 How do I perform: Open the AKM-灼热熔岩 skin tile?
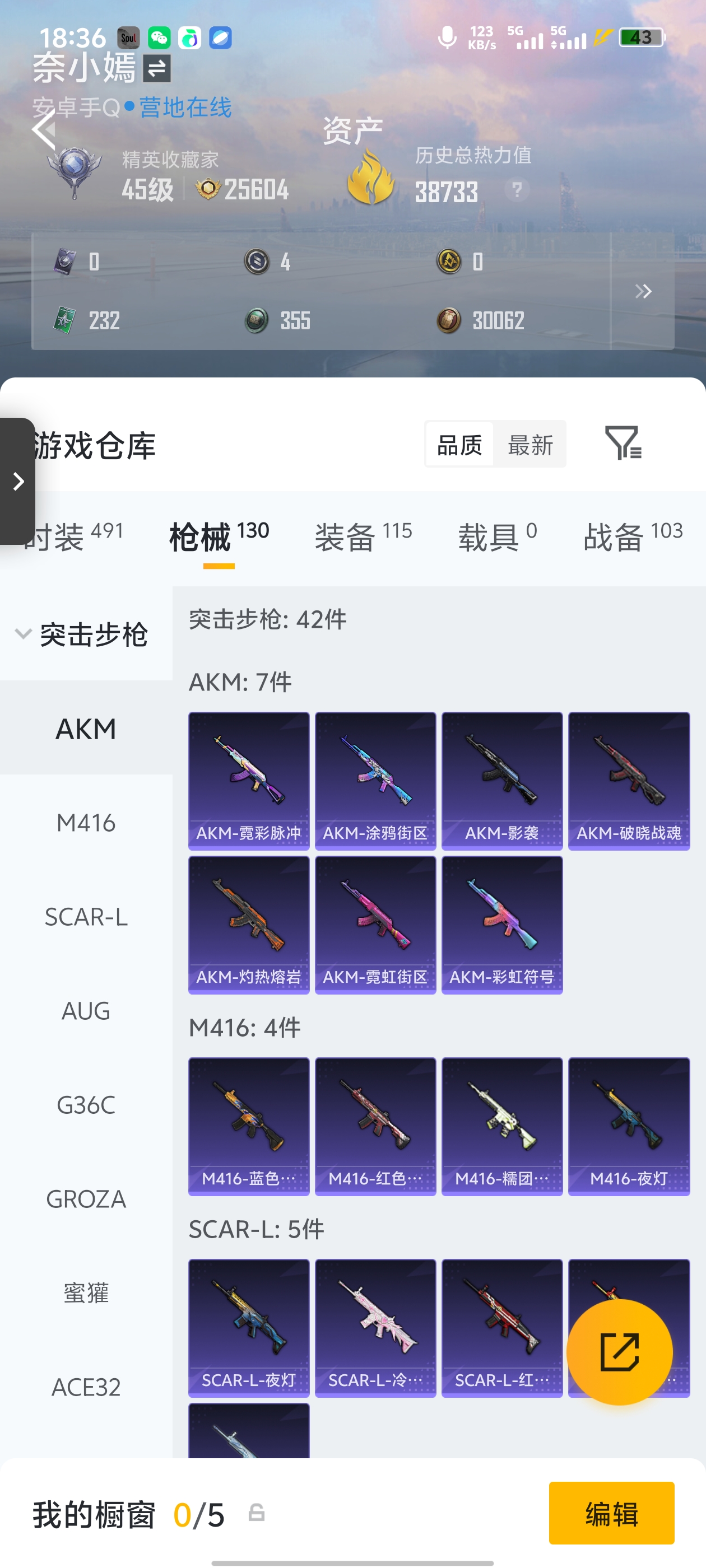tap(249, 924)
